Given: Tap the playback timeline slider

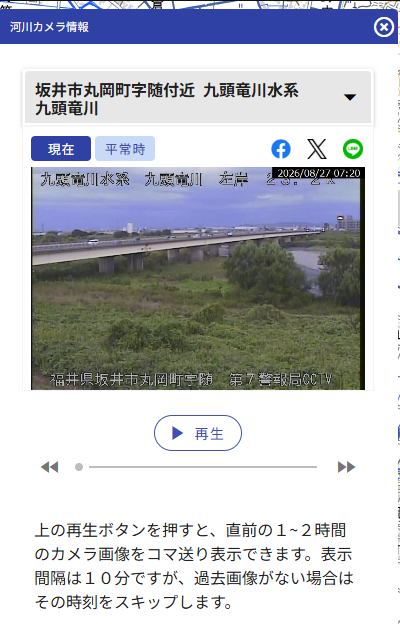Looking at the screenshot, I should 196,467.
